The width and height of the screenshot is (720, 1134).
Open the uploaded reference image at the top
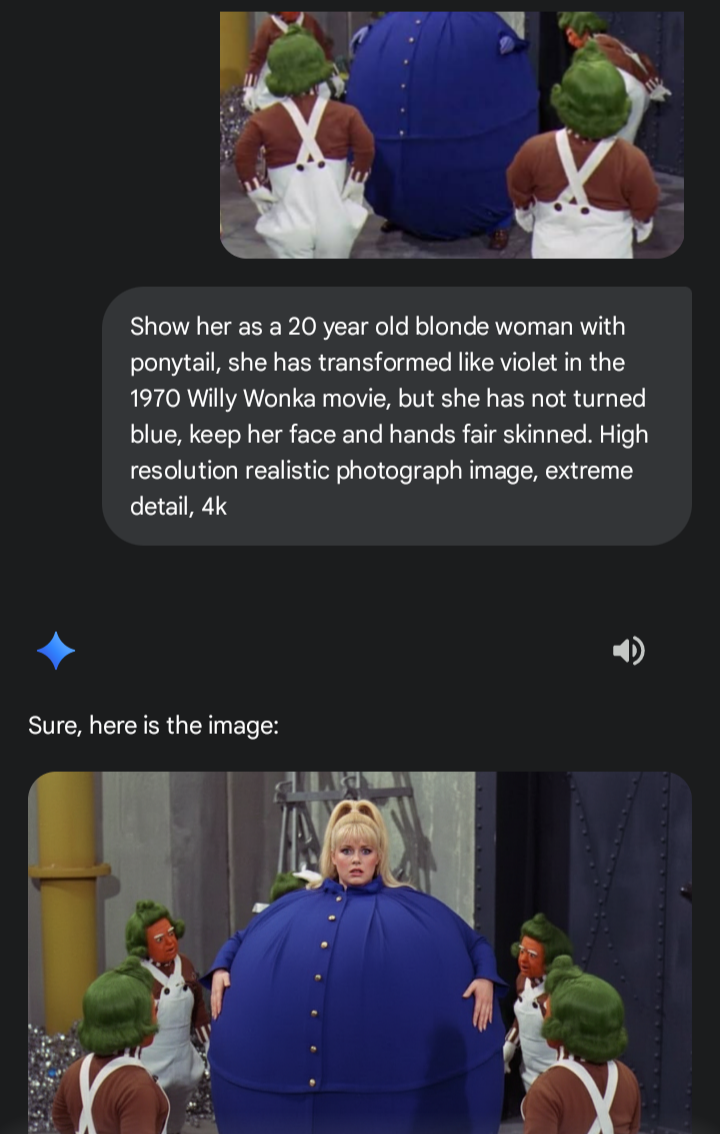pos(452,134)
